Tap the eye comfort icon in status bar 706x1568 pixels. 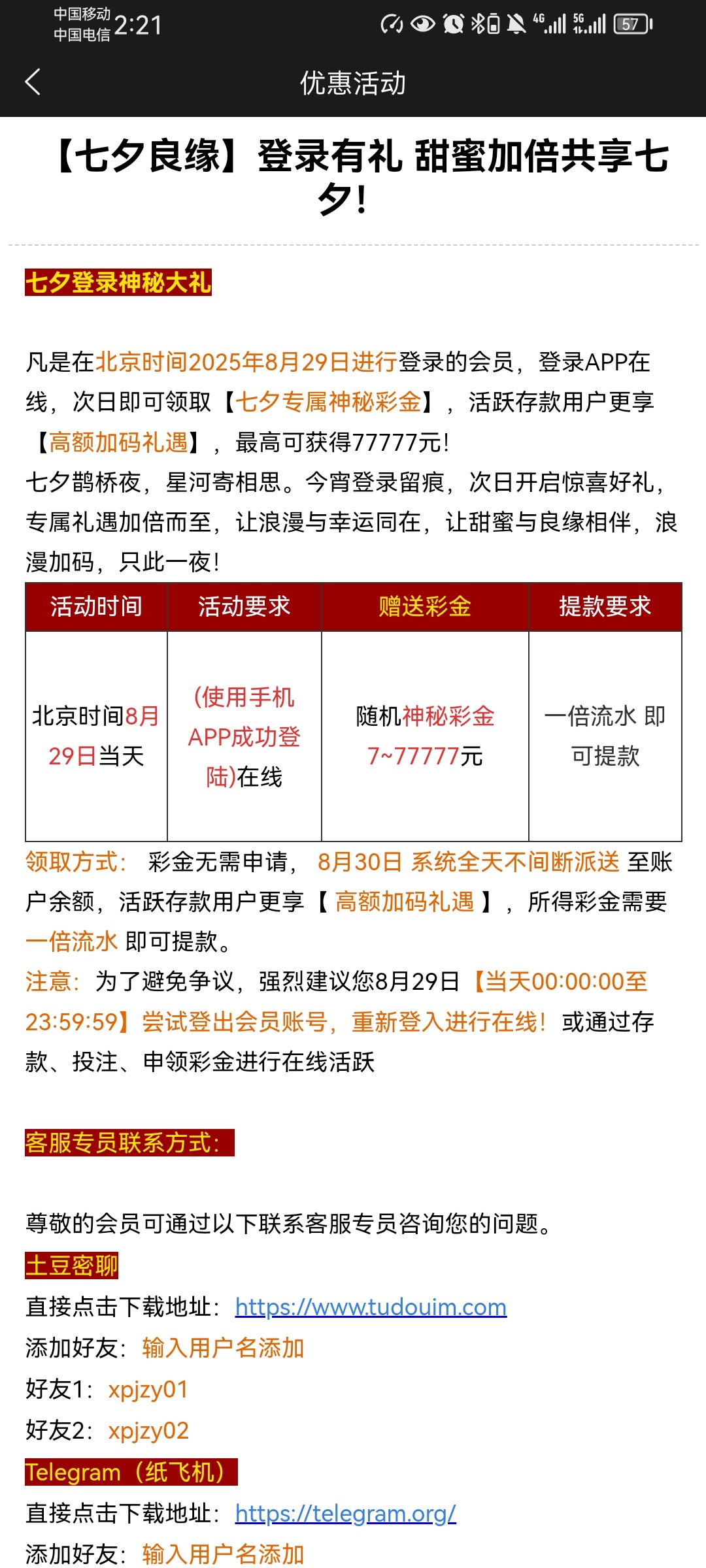pos(424,24)
